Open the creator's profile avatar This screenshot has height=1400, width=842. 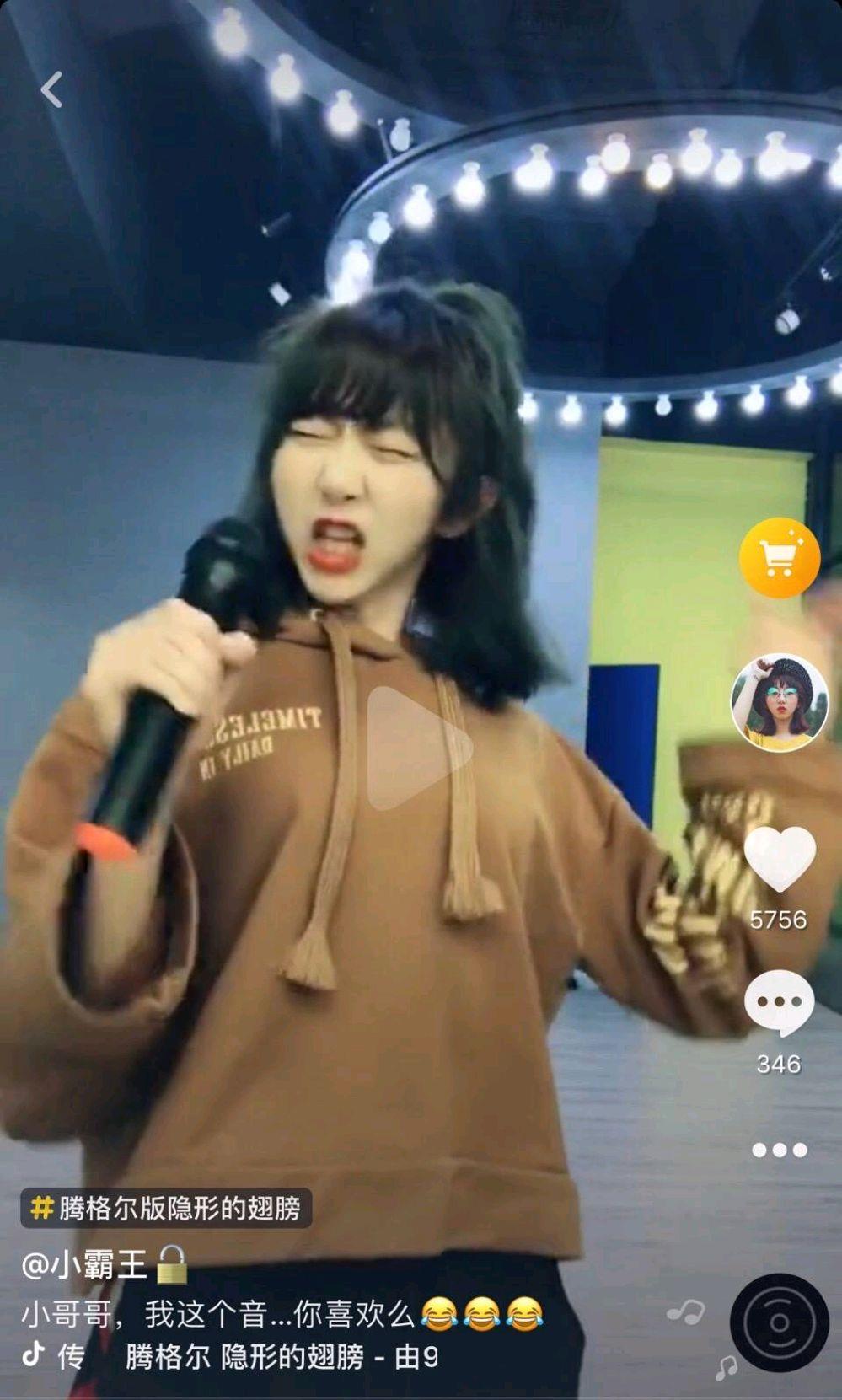coord(779,702)
